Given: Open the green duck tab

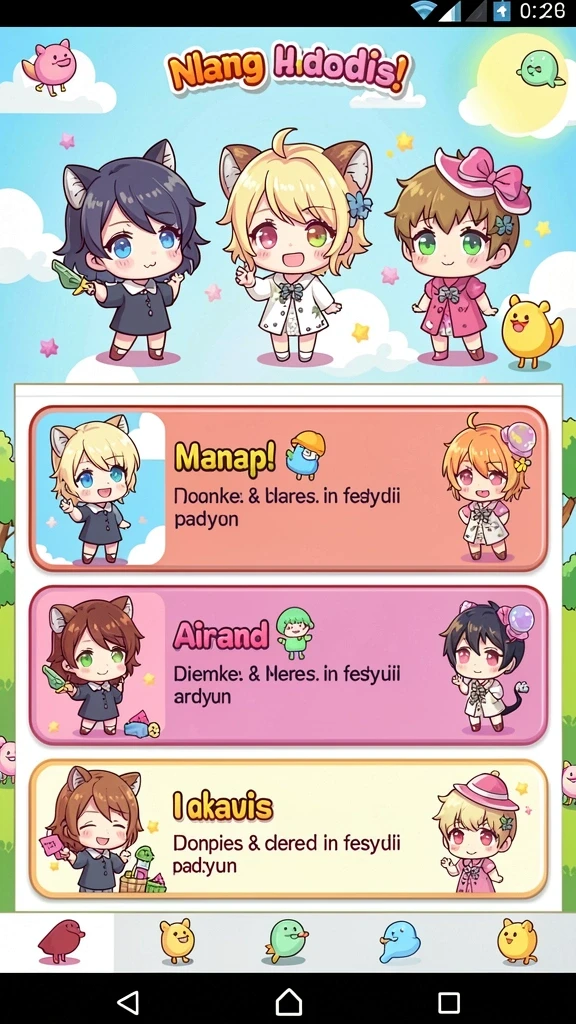Looking at the screenshot, I should 287,942.
